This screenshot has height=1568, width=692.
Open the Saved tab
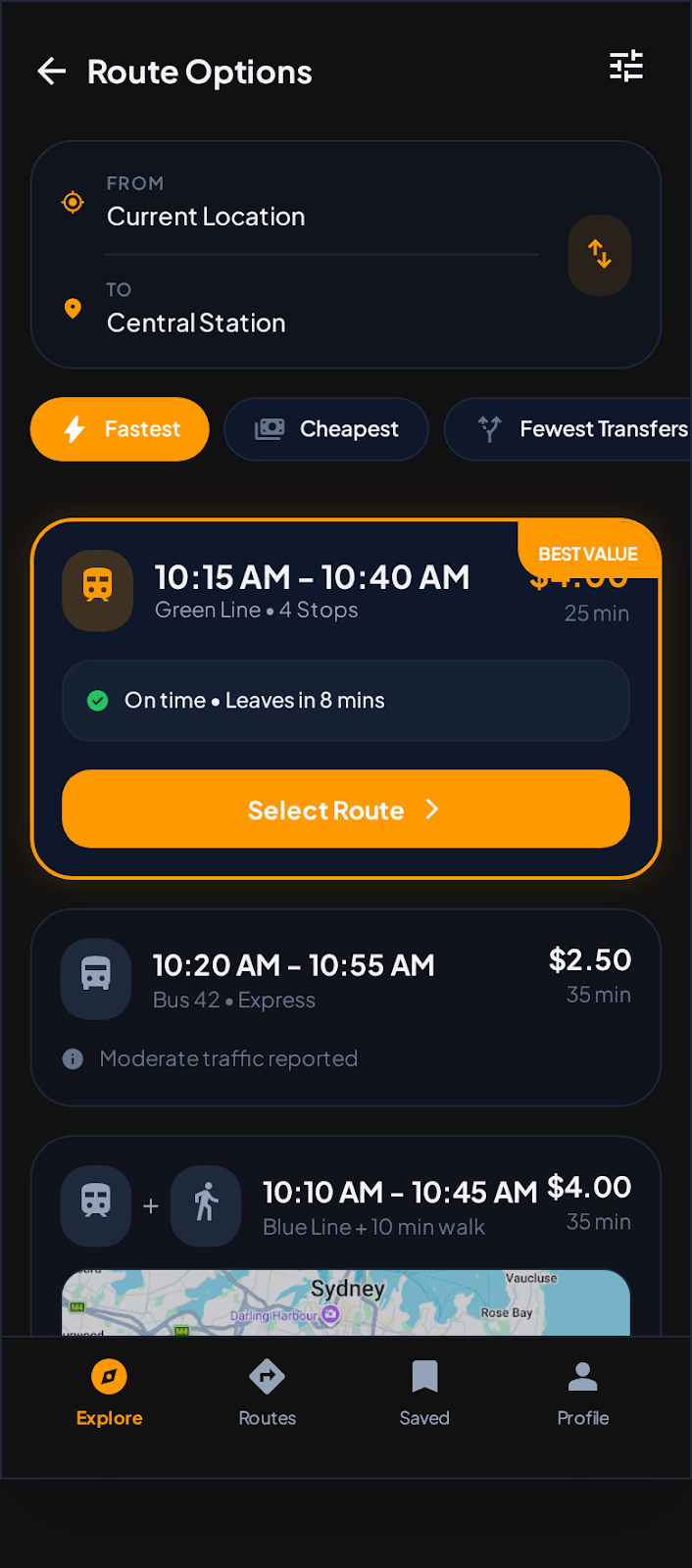tap(424, 1393)
